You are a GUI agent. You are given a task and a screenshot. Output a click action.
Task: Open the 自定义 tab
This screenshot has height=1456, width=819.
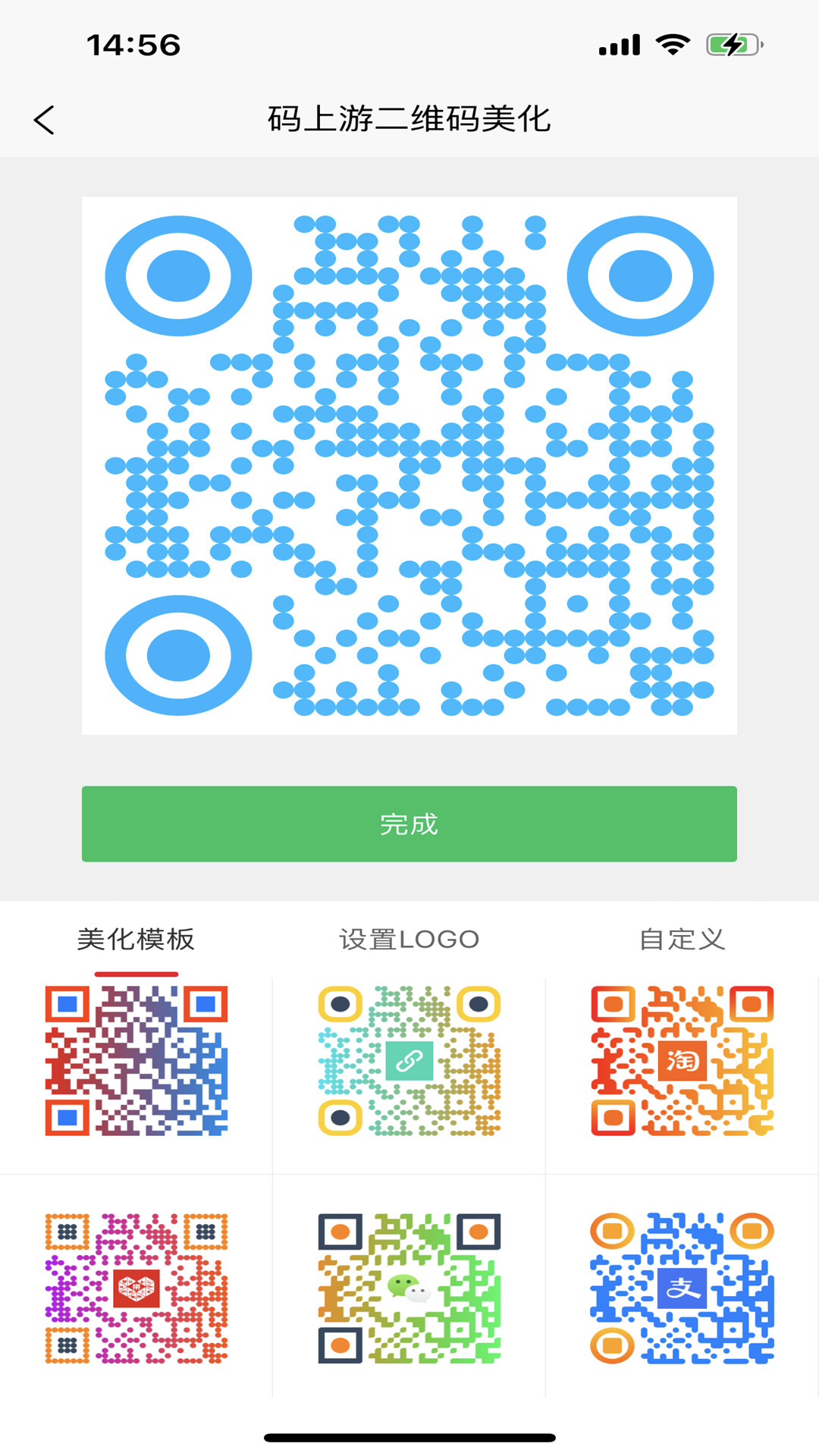pyautogui.click(x=682, y=940)
